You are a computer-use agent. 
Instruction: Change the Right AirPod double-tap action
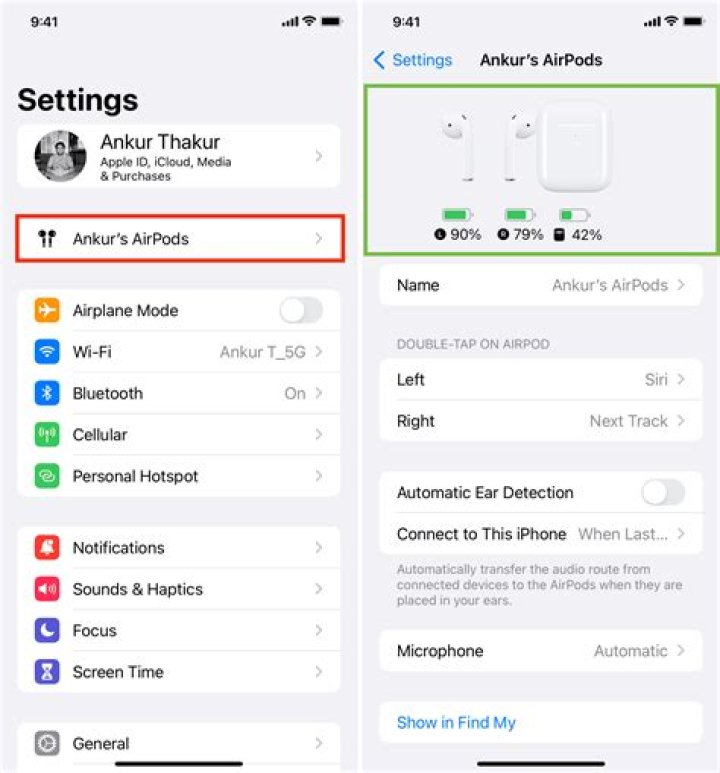540,421
